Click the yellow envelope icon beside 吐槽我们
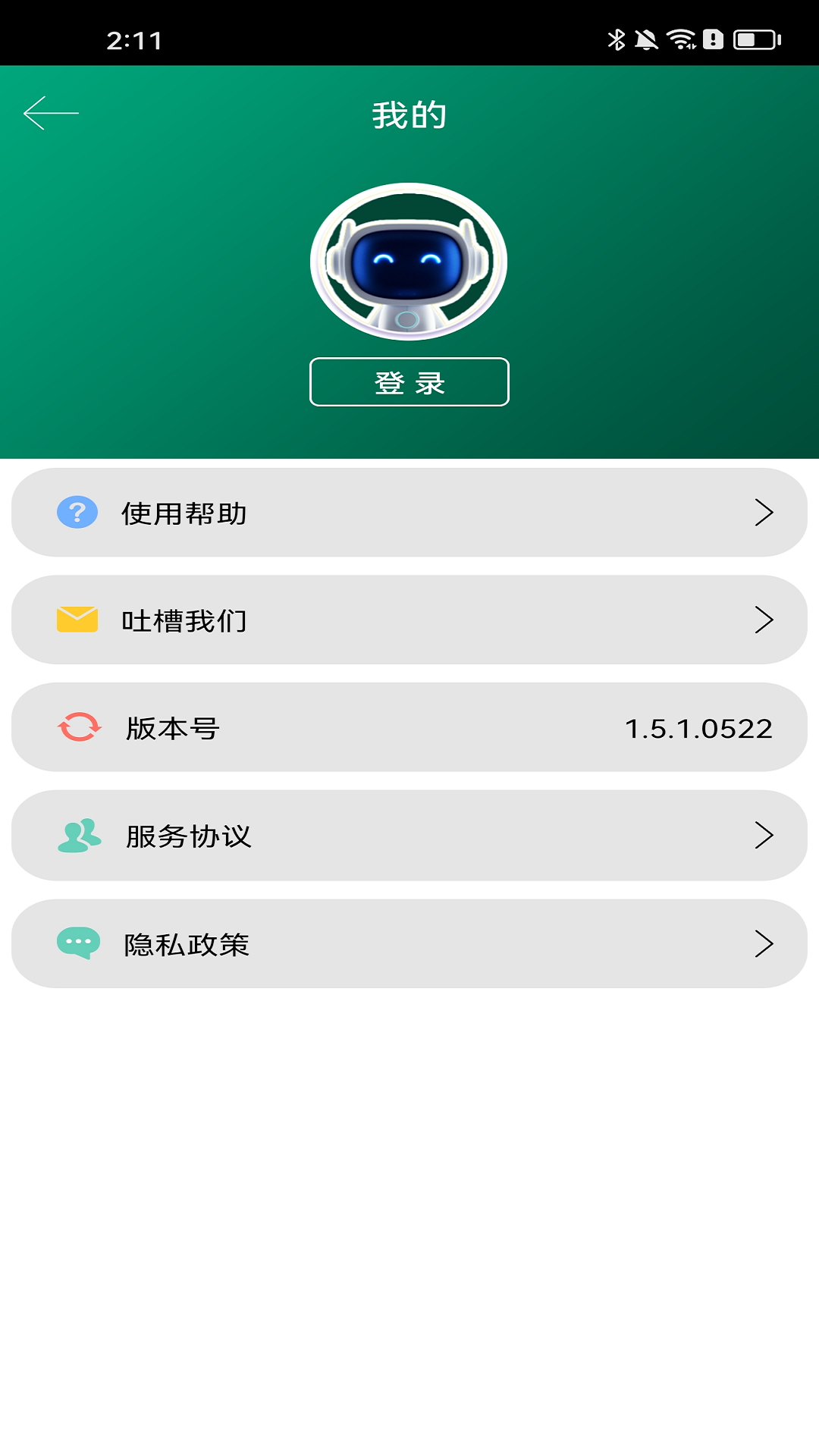The image size is (819, 1456). (77, 620)
